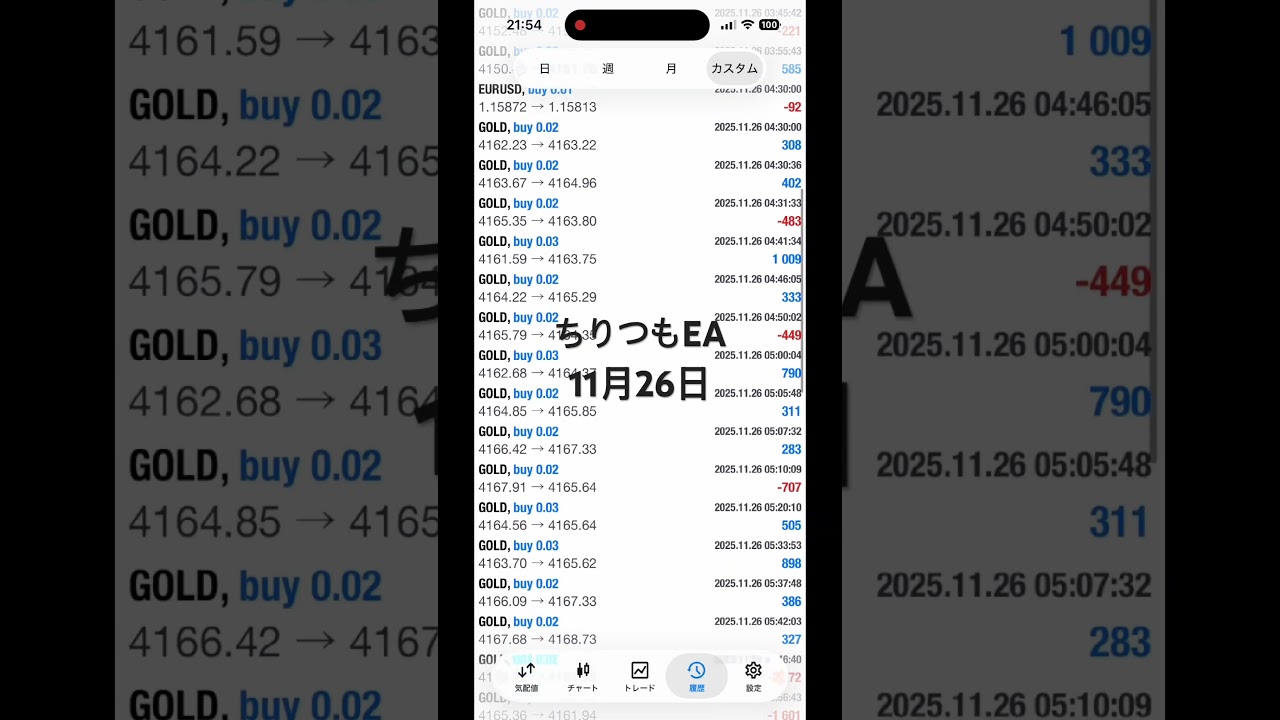
Task: Switch to the トレード tab
Action: coord(640,676)
